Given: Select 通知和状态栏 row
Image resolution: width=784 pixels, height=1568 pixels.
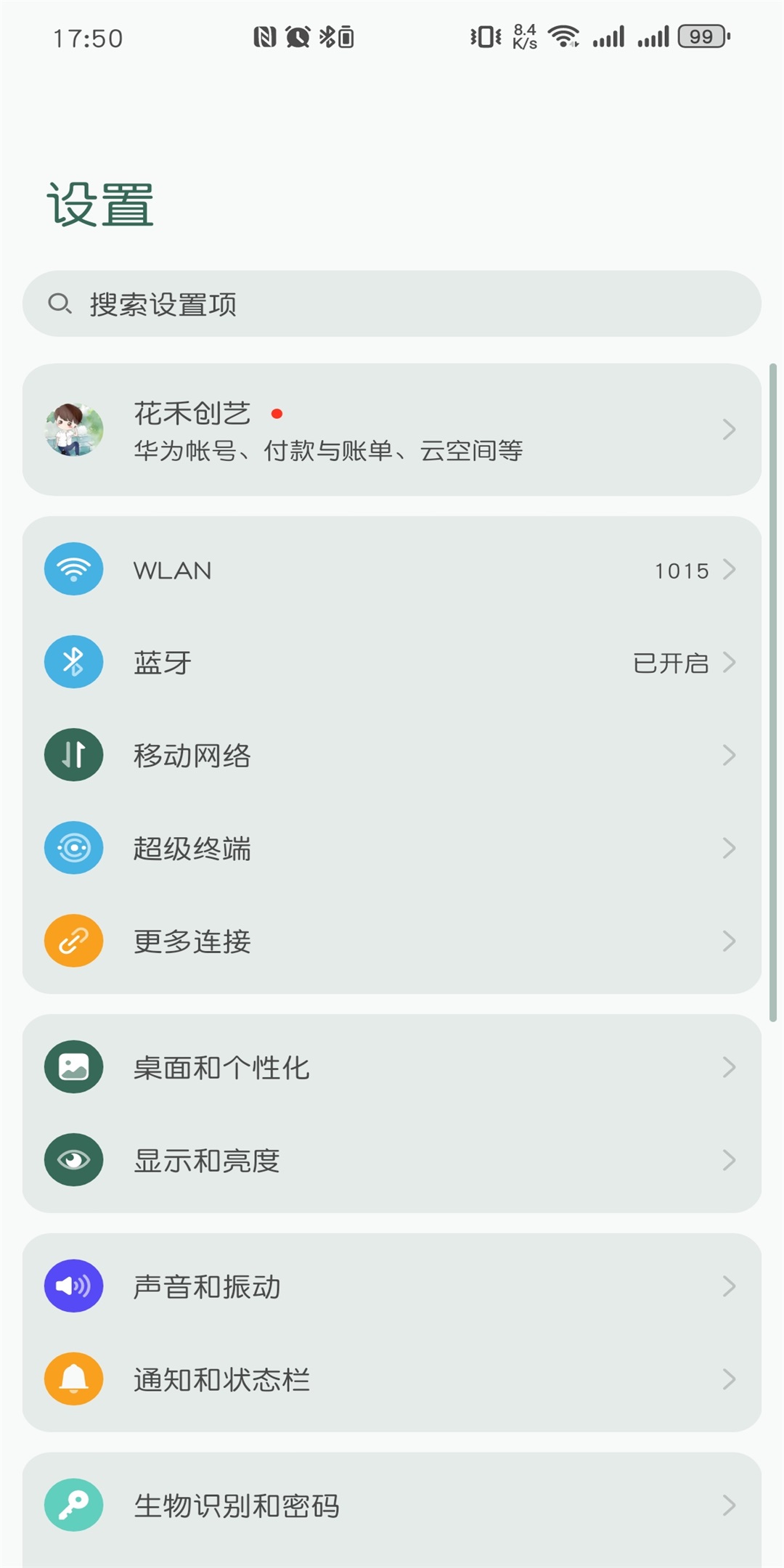Looking at the screenshot, I should pos(392,1379).
